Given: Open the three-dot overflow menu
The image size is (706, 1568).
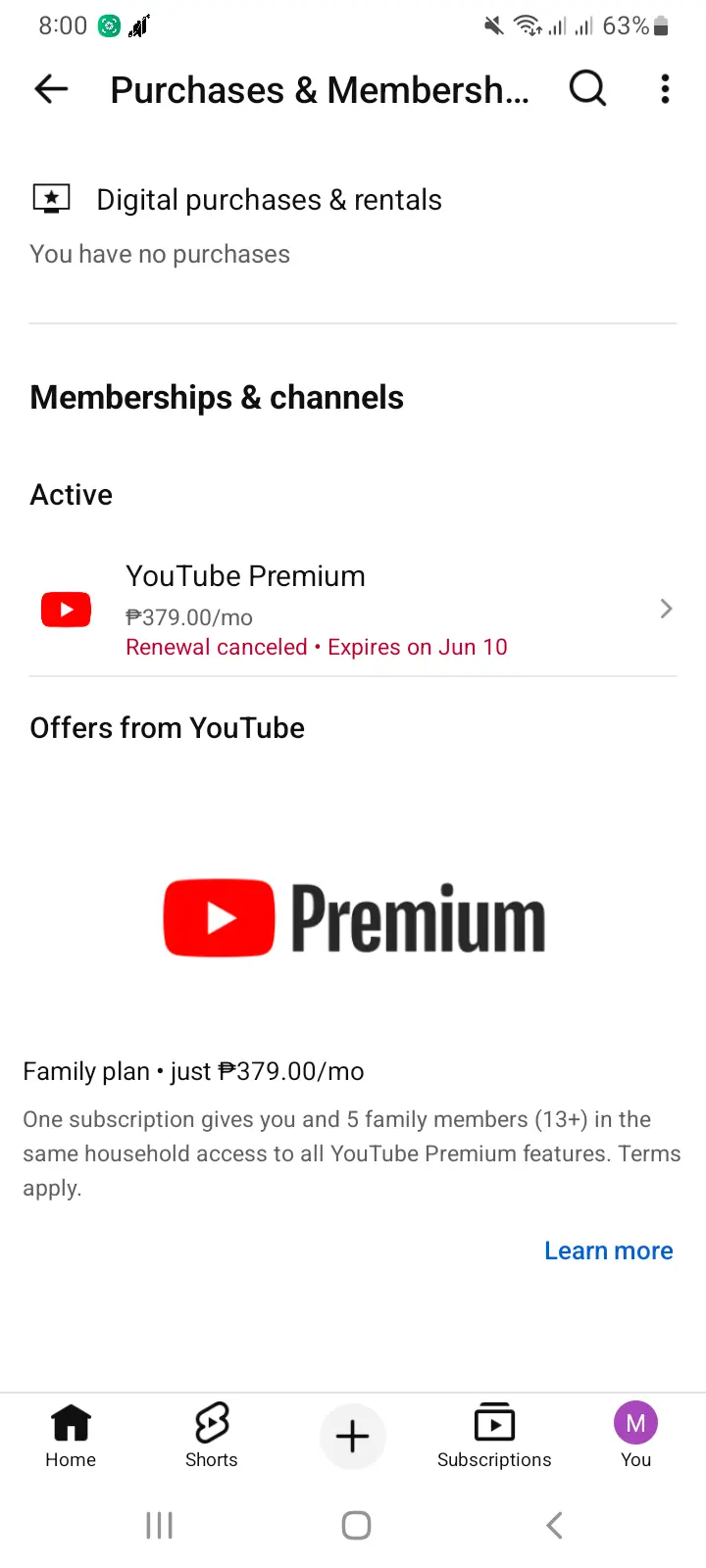Looking at the screenshot, I should tap(665, 89).
